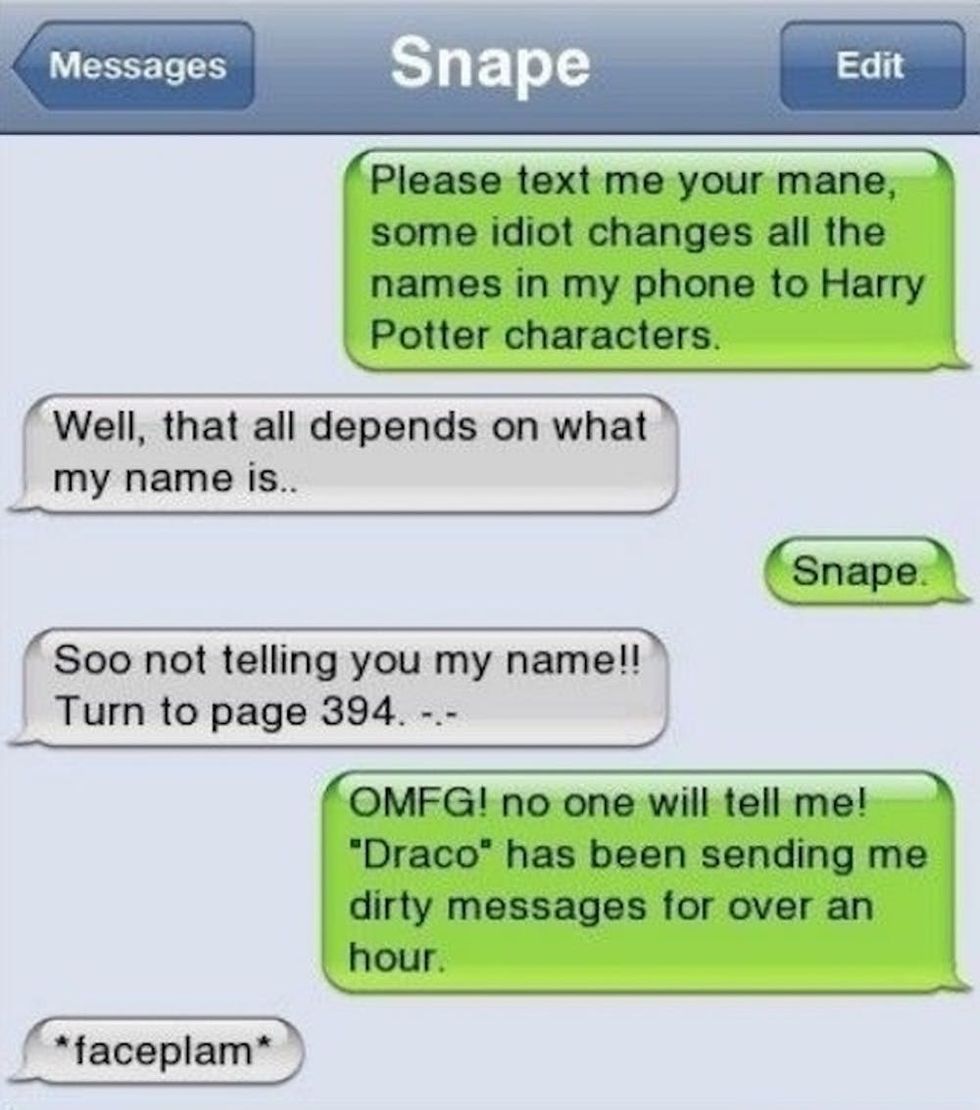Go back to the Messages list
Image resolution: width=980 pixels, height=1110 pixels.
pyautogui.click(x=135, y=66)
